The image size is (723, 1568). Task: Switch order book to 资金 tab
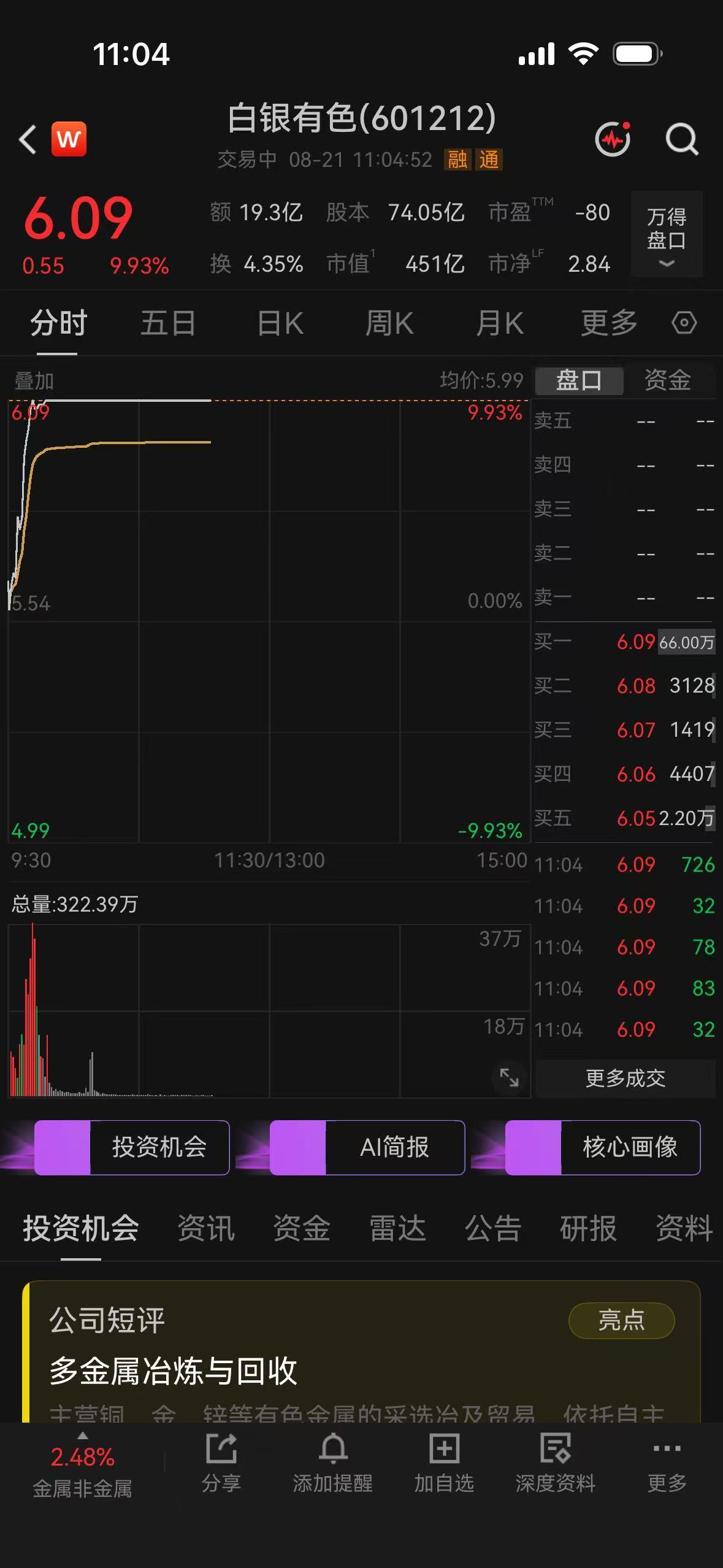click(668, 380)
